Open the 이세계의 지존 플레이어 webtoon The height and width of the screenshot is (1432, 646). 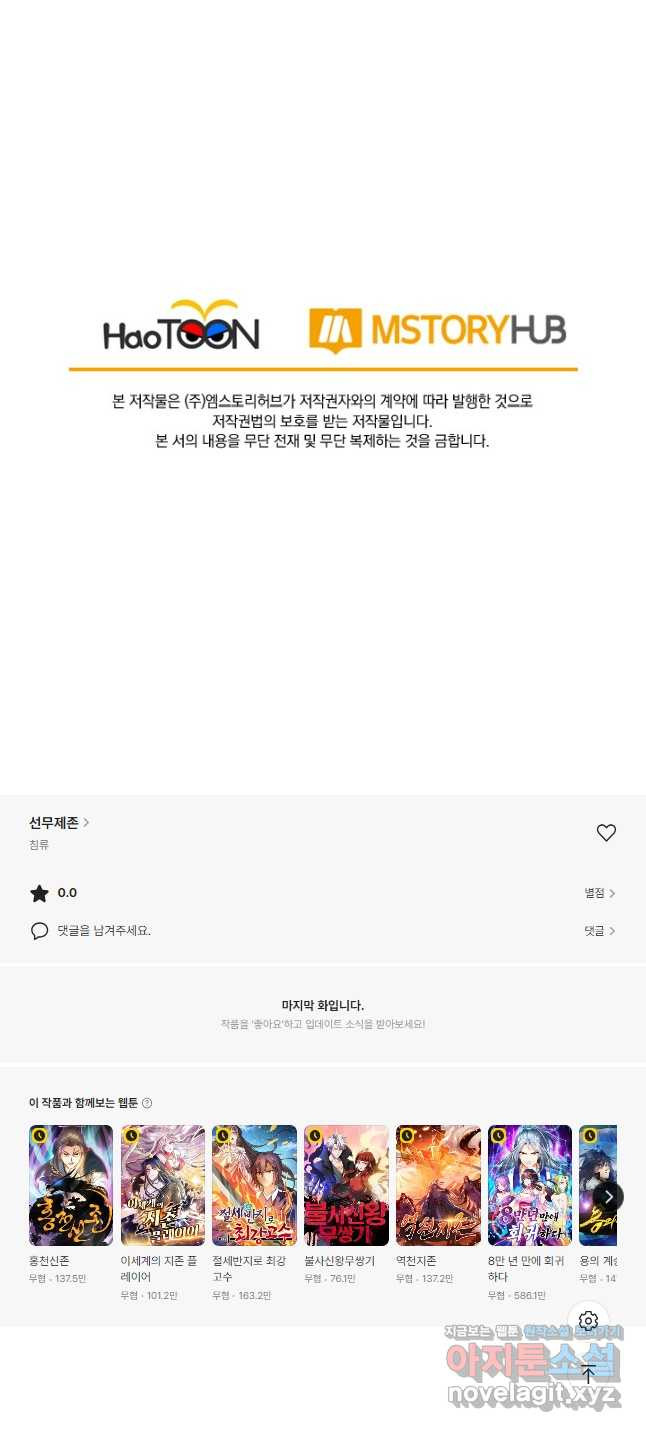[163, 1185]
